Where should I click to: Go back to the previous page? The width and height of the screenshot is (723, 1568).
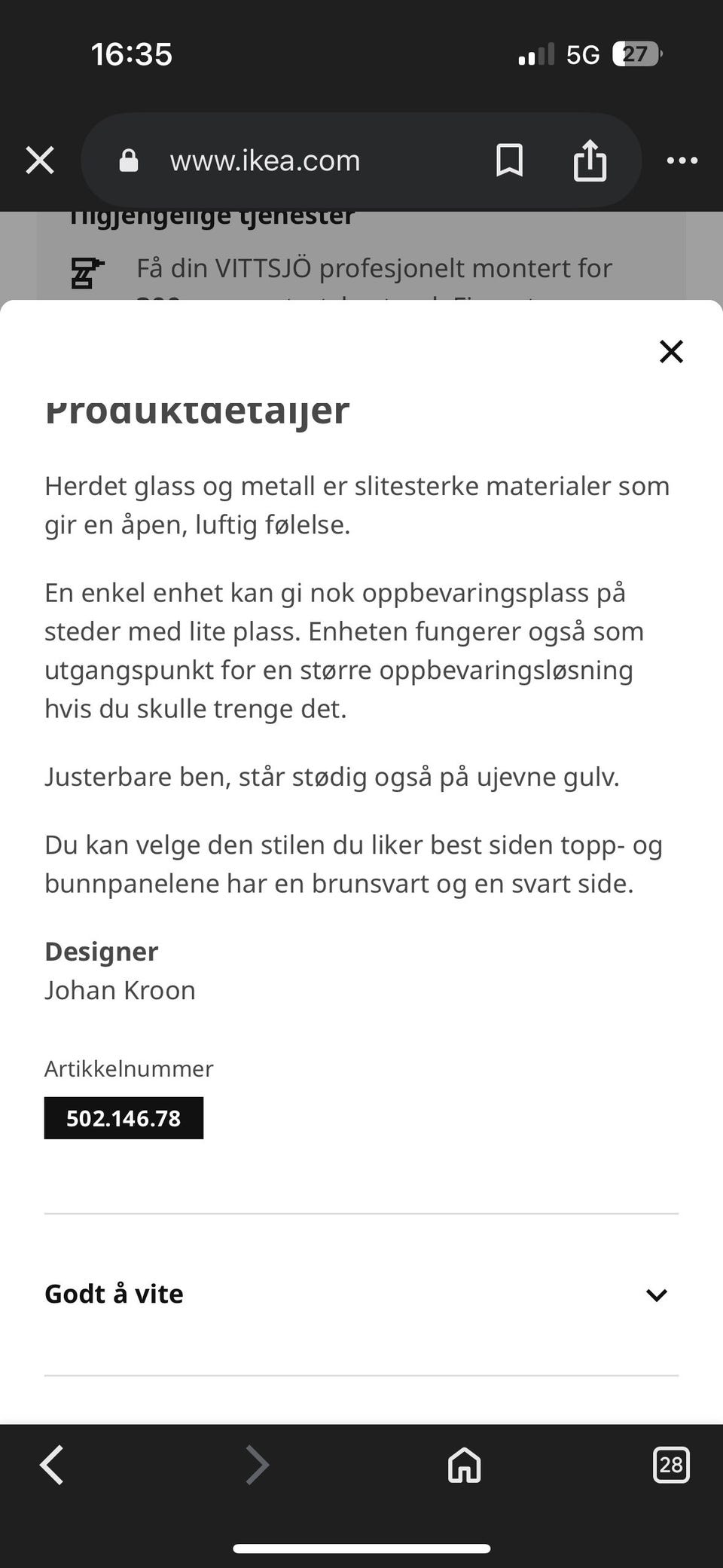51,1465
